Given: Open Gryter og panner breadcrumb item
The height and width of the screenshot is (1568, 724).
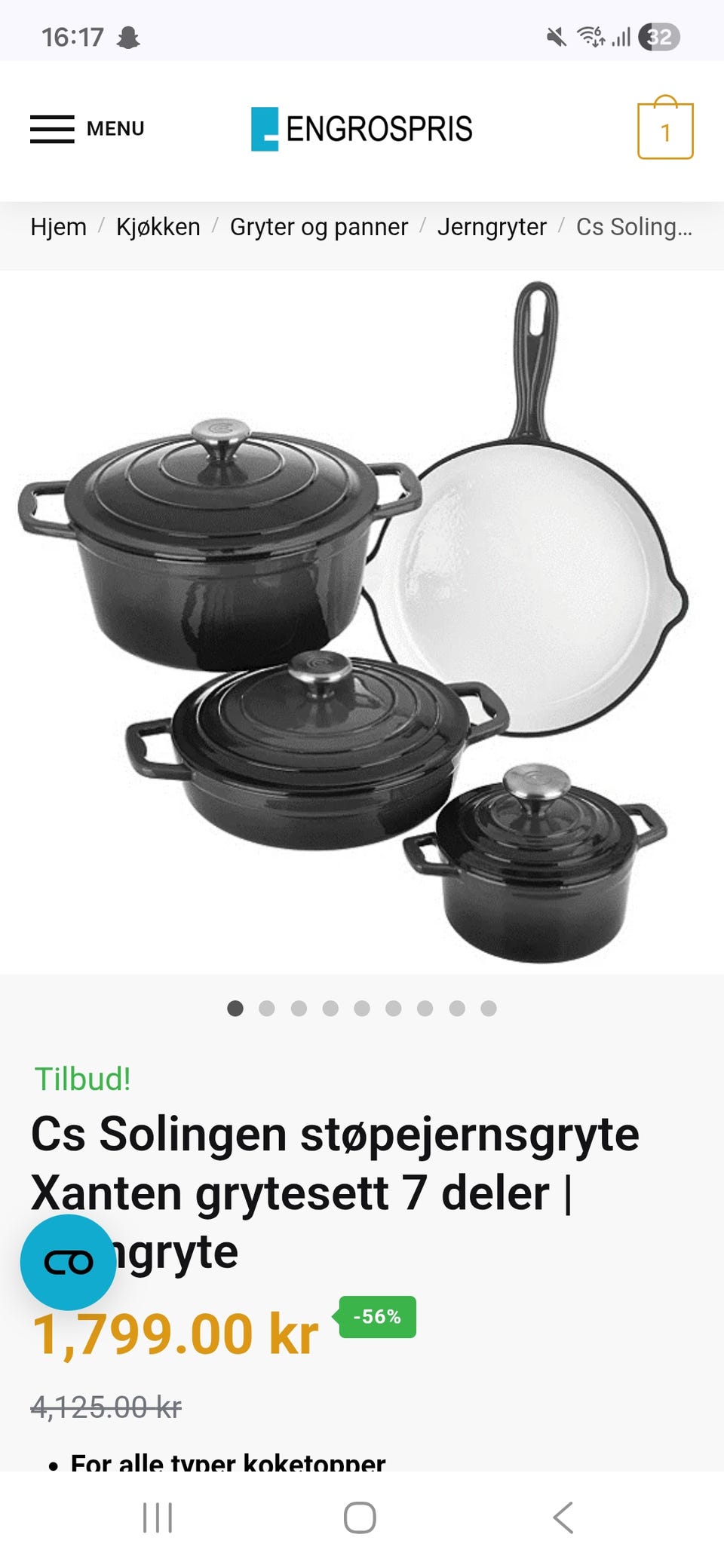Looking at the screenshot, I should tap(318, 227).
